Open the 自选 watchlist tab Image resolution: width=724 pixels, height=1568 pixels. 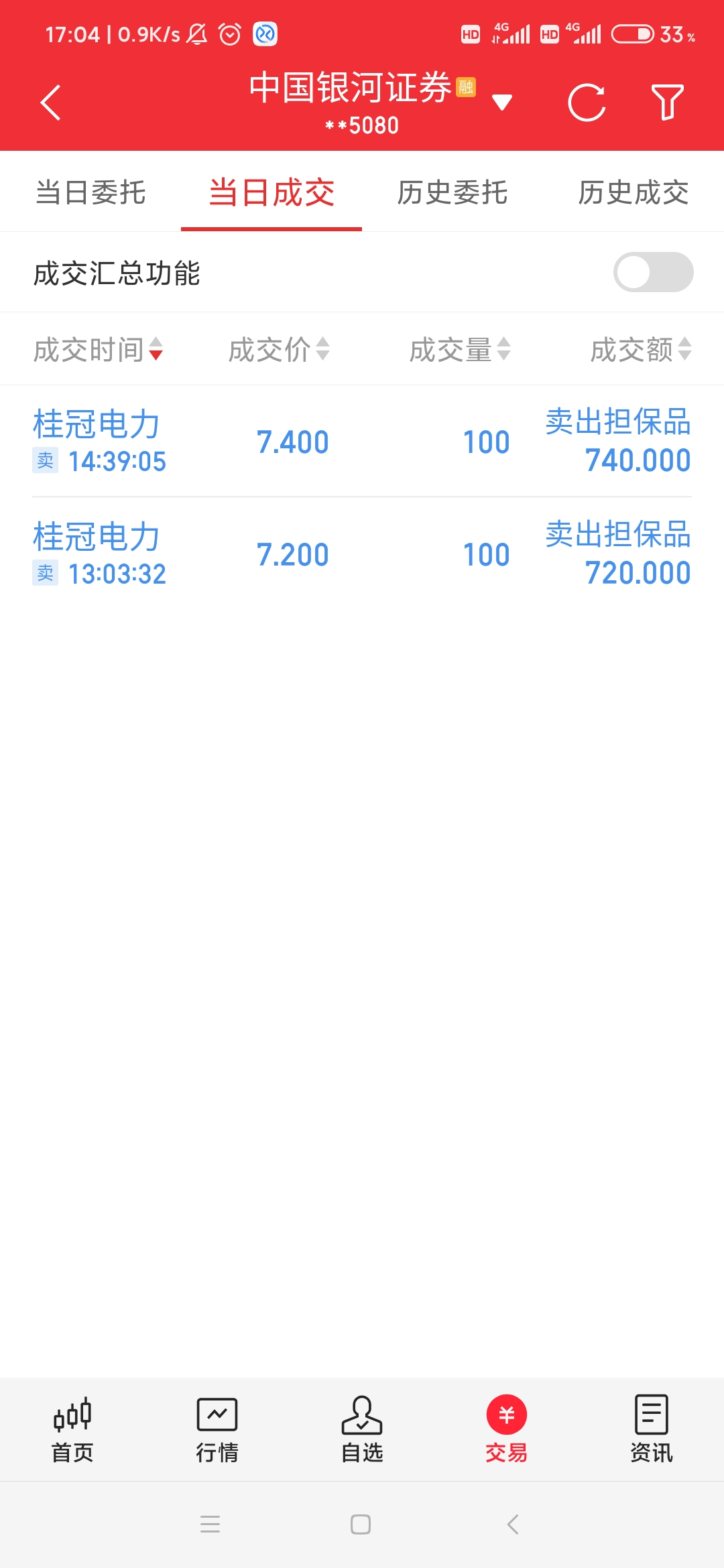click(362, 1429)
